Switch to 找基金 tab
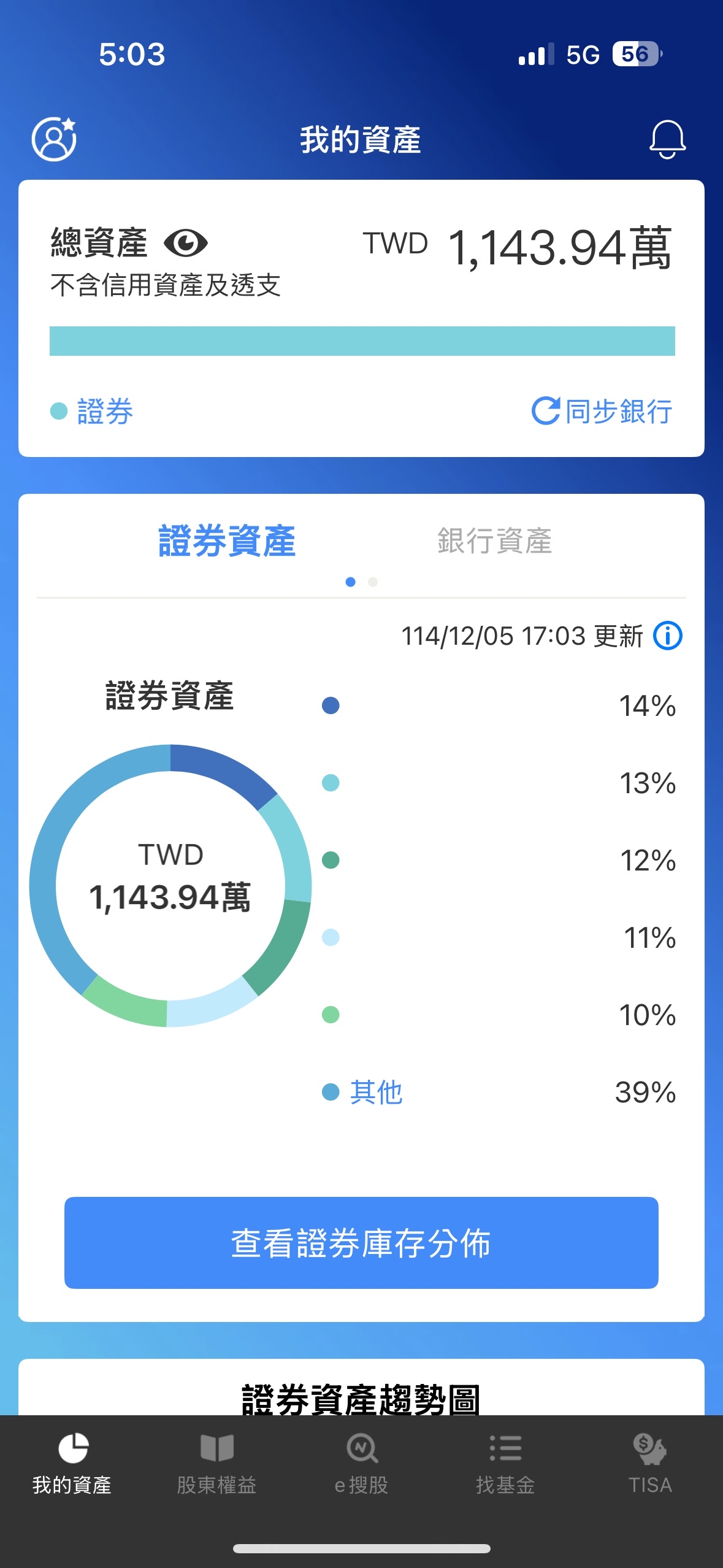723x1568 pixels. pos(505,1463)
